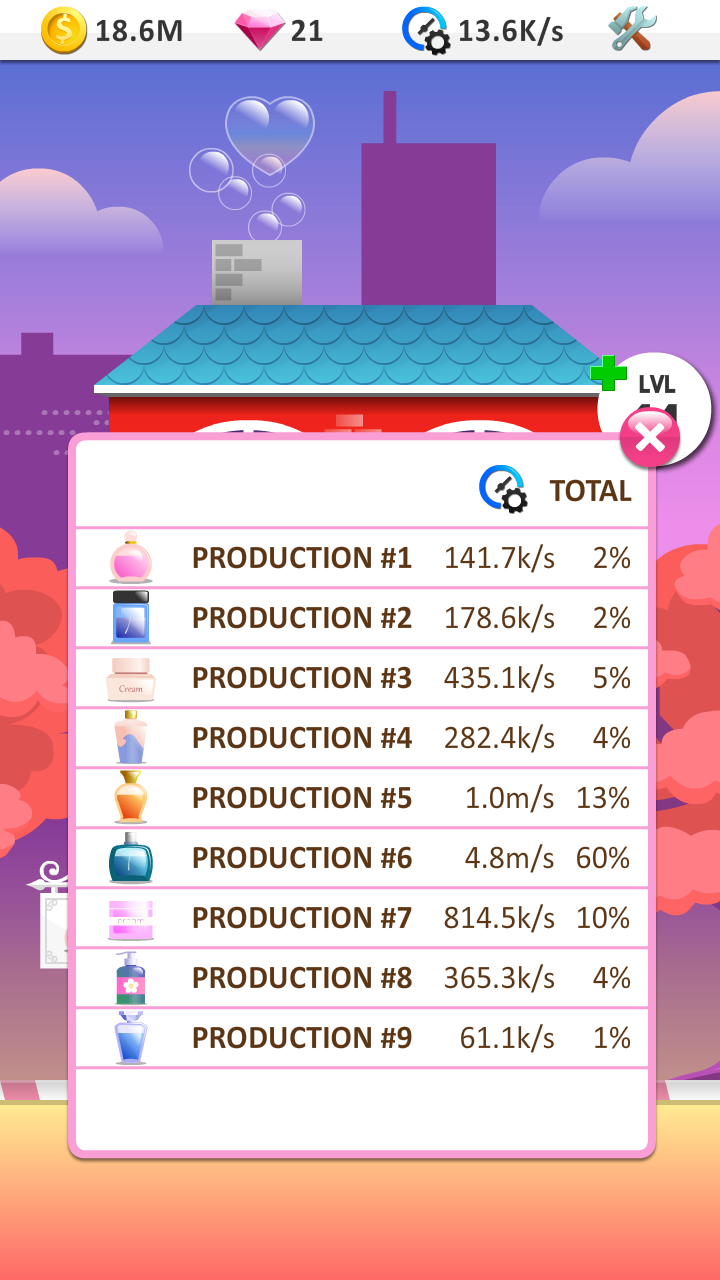
Task: Open the tools and settings menu
Action: click(x=631, y=31)
